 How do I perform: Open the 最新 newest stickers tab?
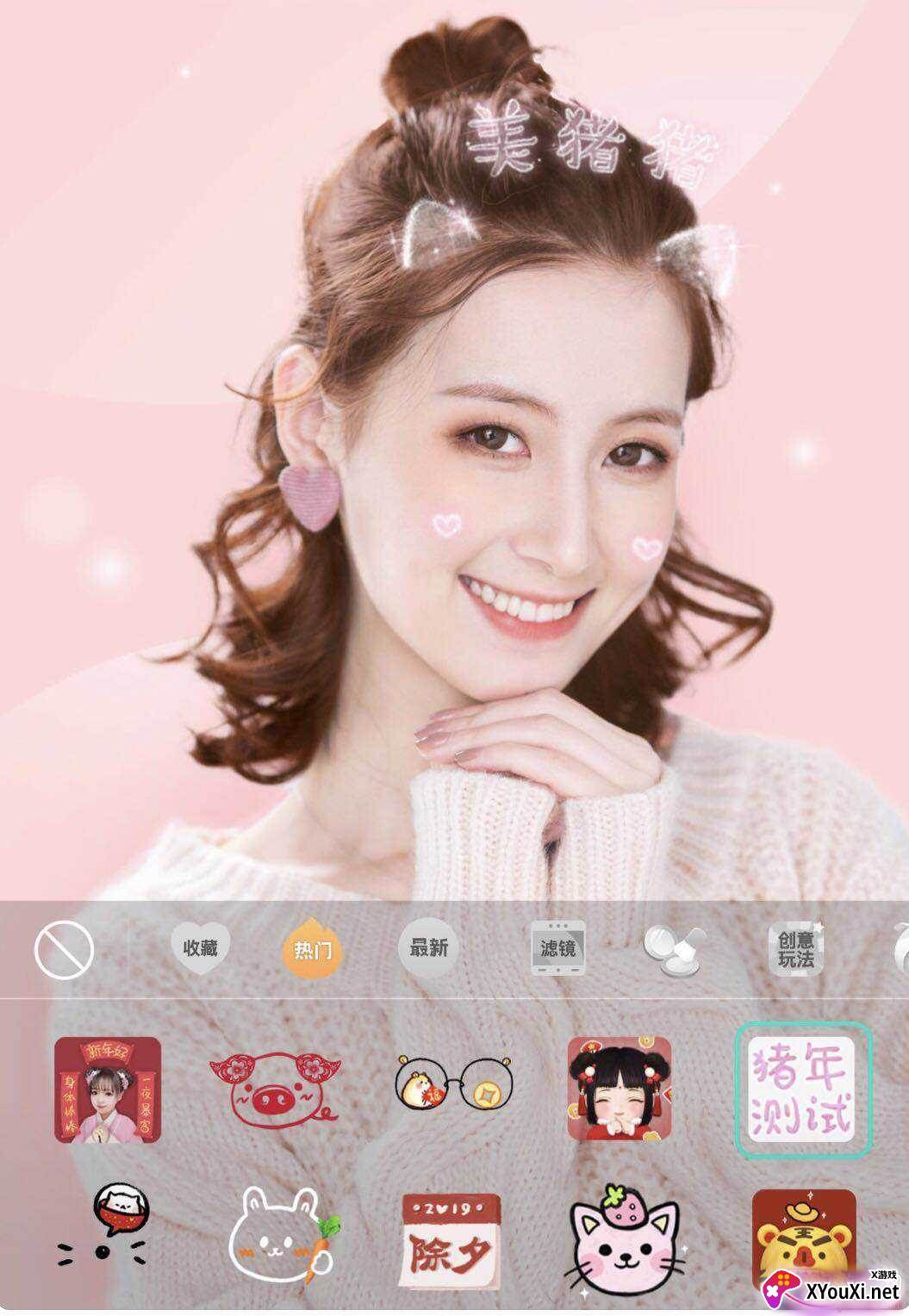428,949
